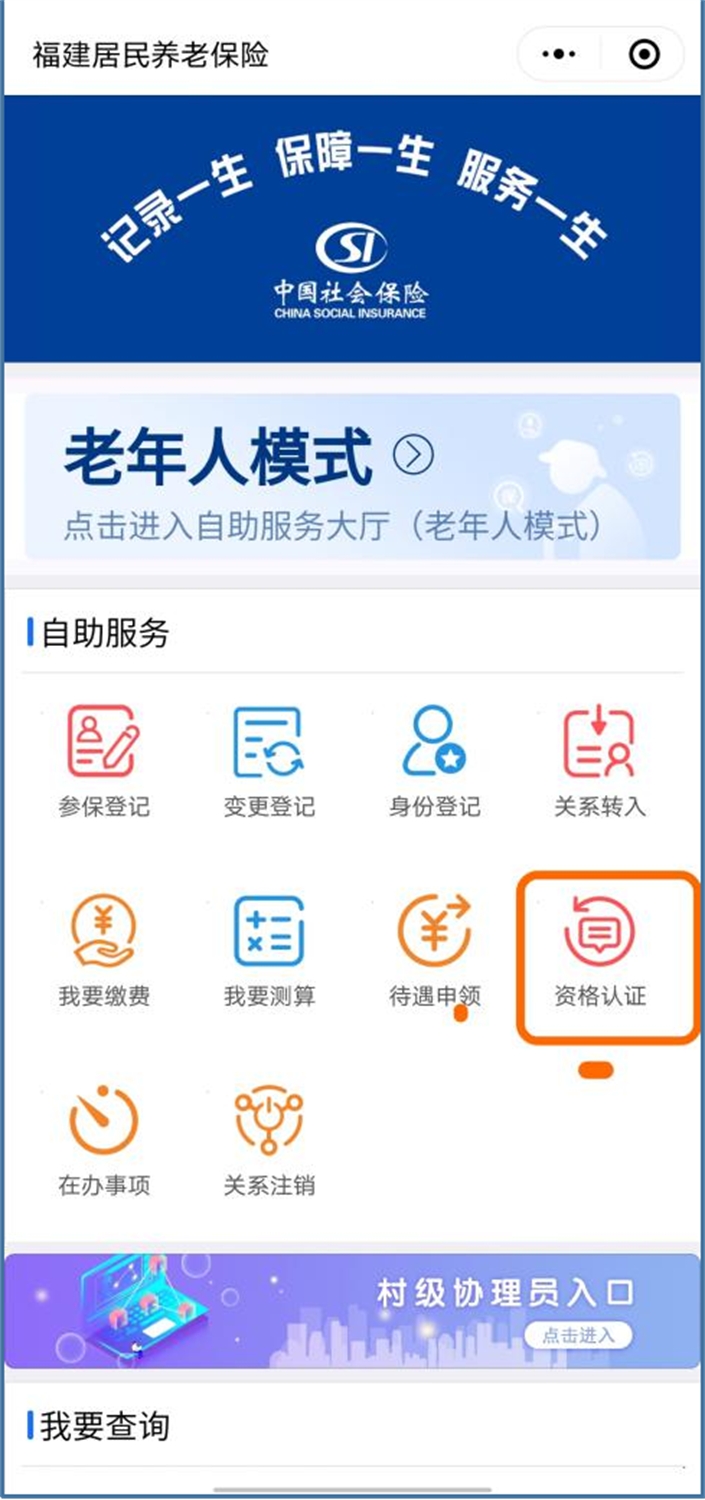Image resolution: width=705 pixels, height=1500 pixels.
Task: Open 待遇申领
Action: [434, 950]
